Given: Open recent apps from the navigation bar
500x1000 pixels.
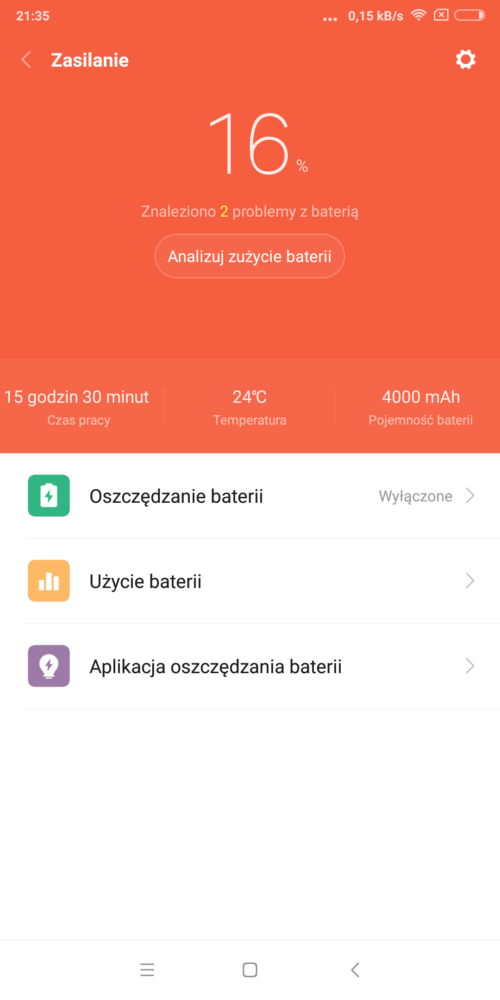Looking at the screenshot, I should [147, 970].
